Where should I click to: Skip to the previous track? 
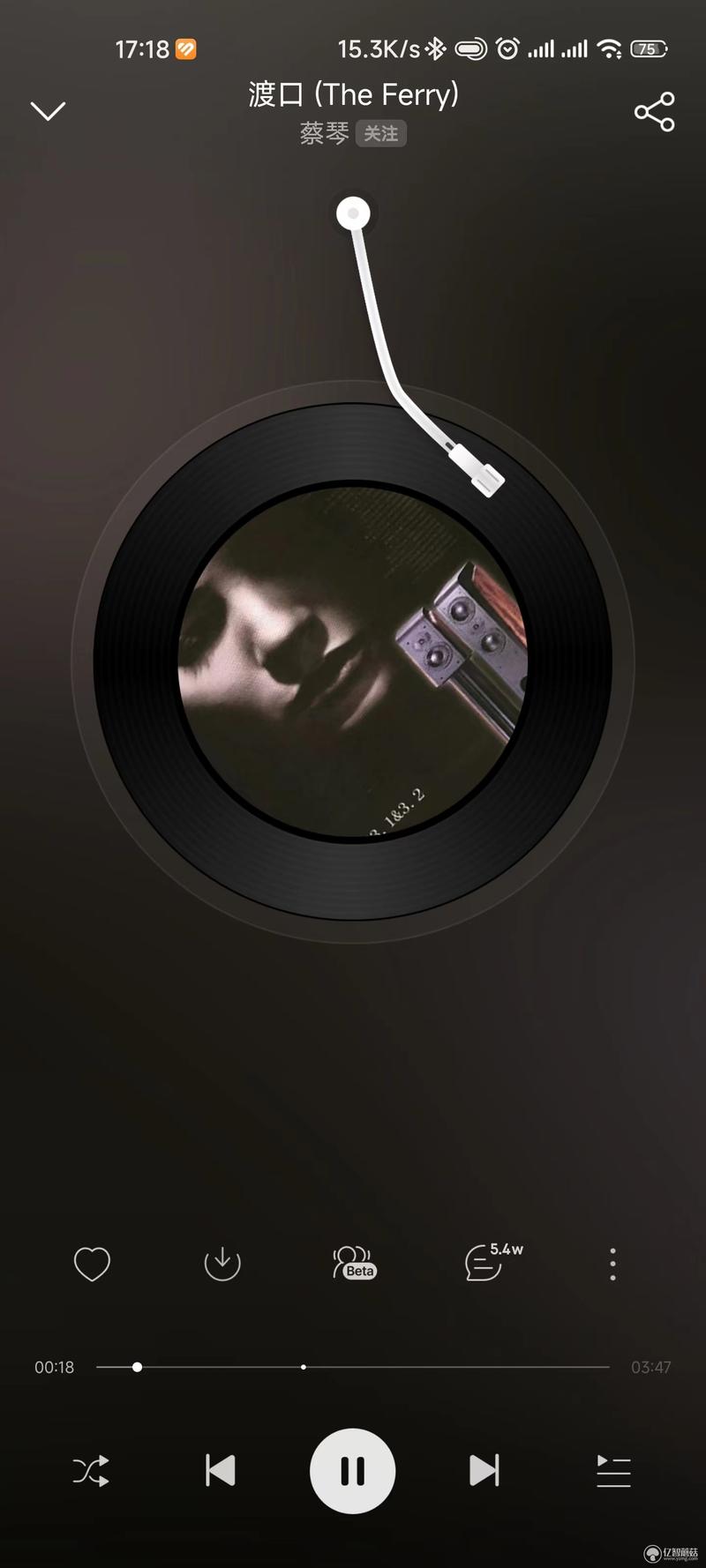(x=220, y=1471)
